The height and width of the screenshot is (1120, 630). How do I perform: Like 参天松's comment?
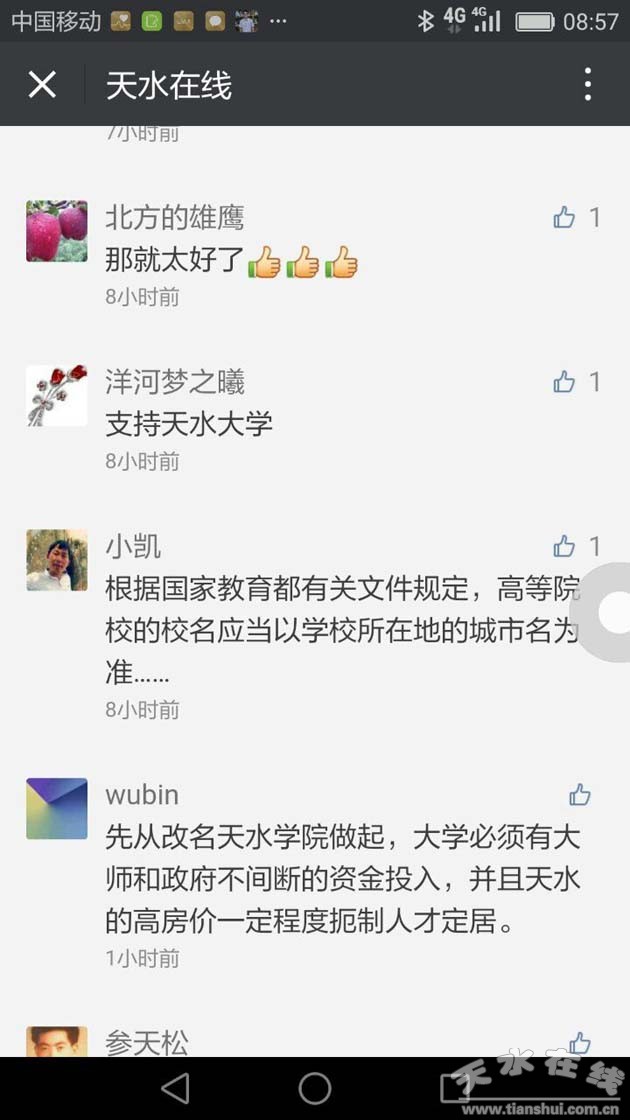580,1043
